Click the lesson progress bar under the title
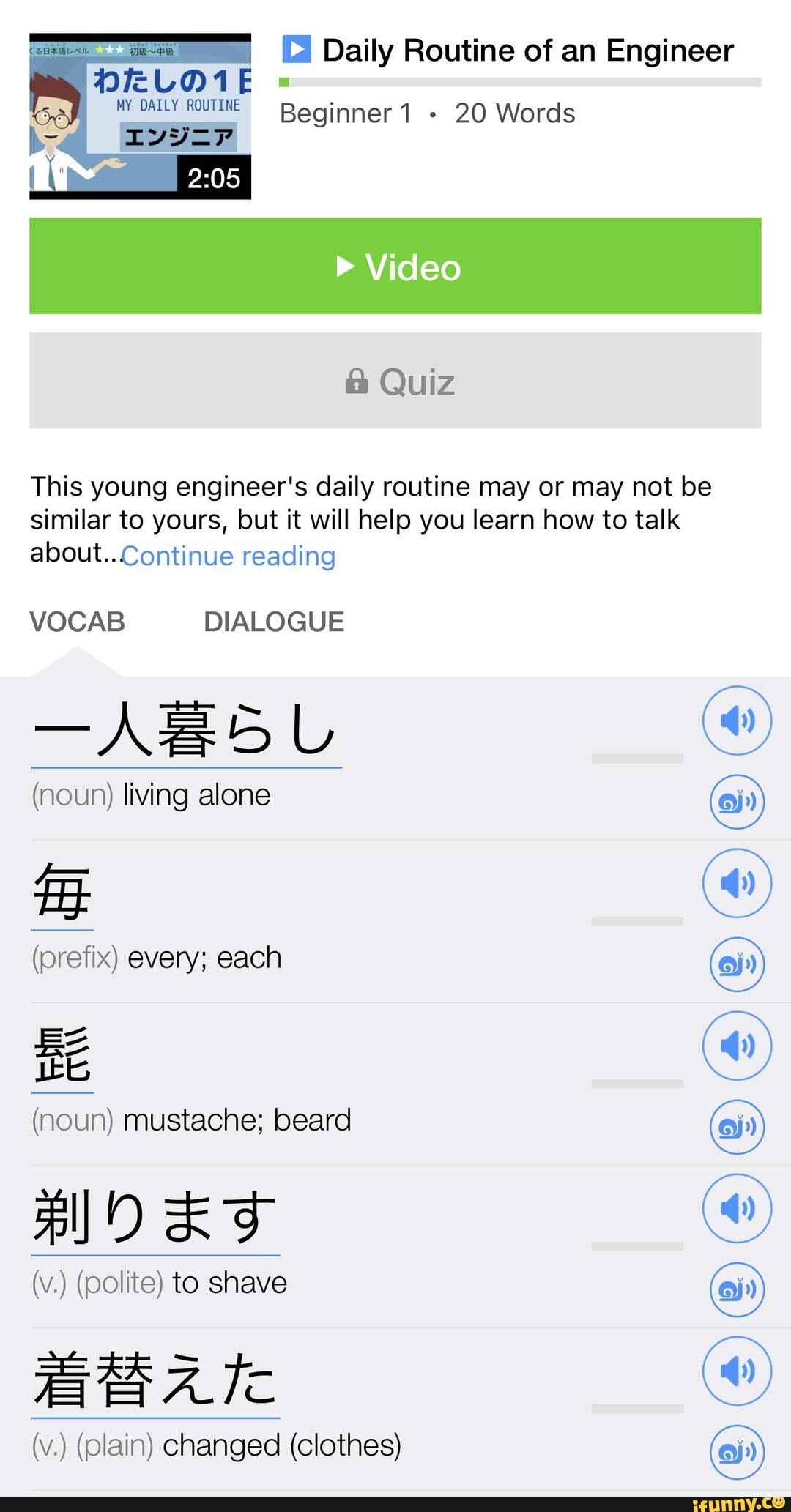The height and width of the screenshot is (1512, 791). click(521, 82)
